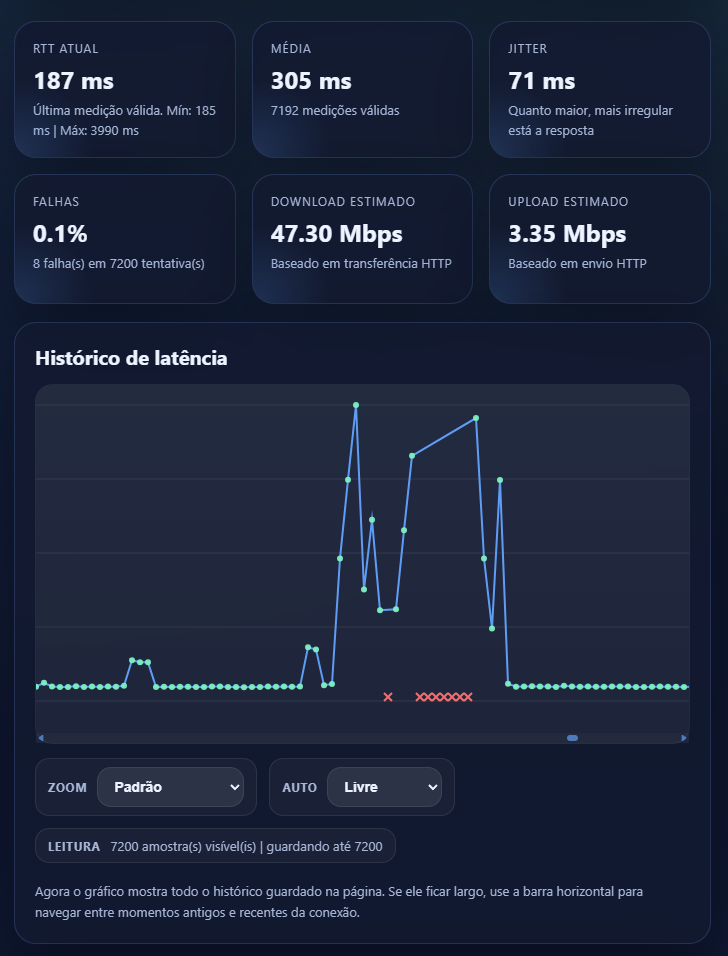Open the Auto "Livre" dropdown
This screenshot has width=728, height=956.
click(x=385, y=787)
